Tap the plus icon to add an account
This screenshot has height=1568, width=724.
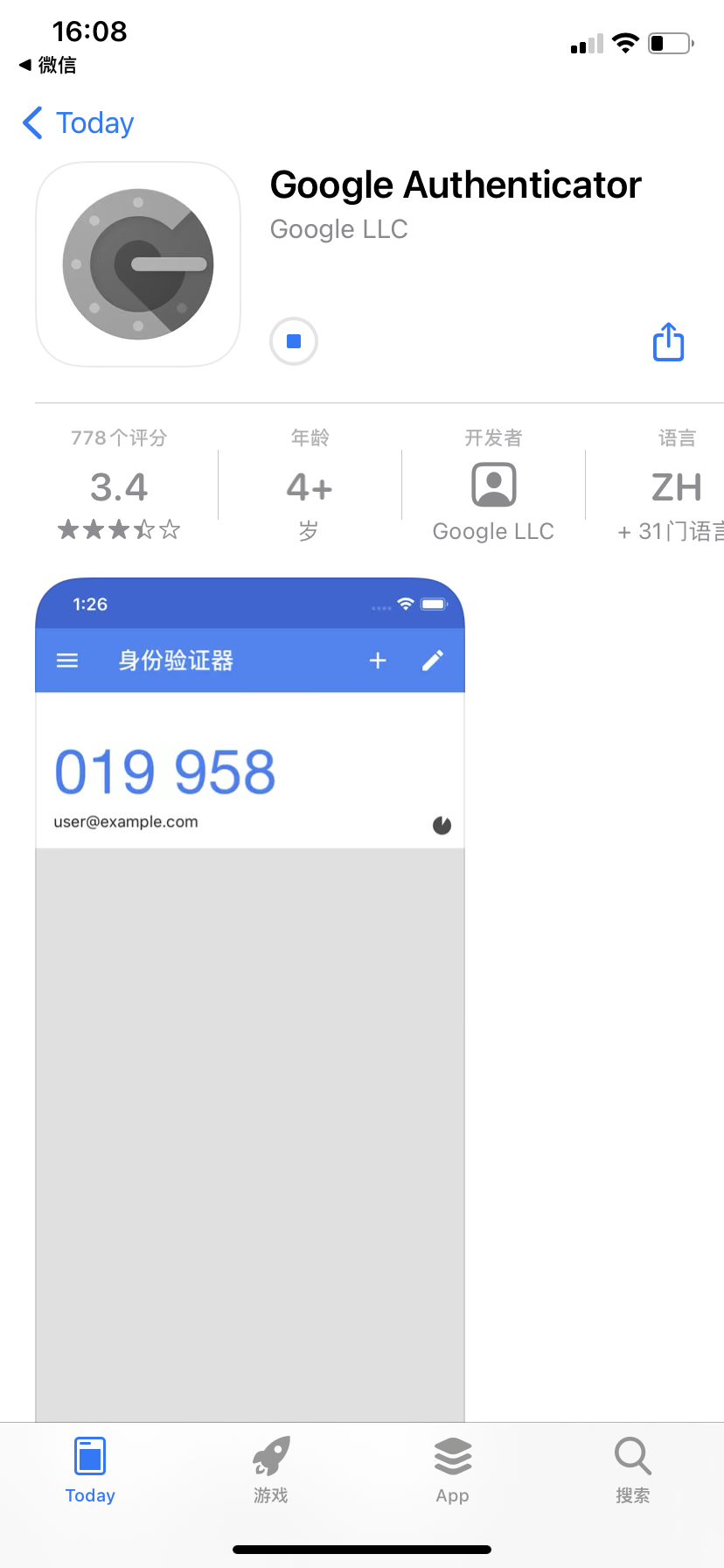click(377, 661)
